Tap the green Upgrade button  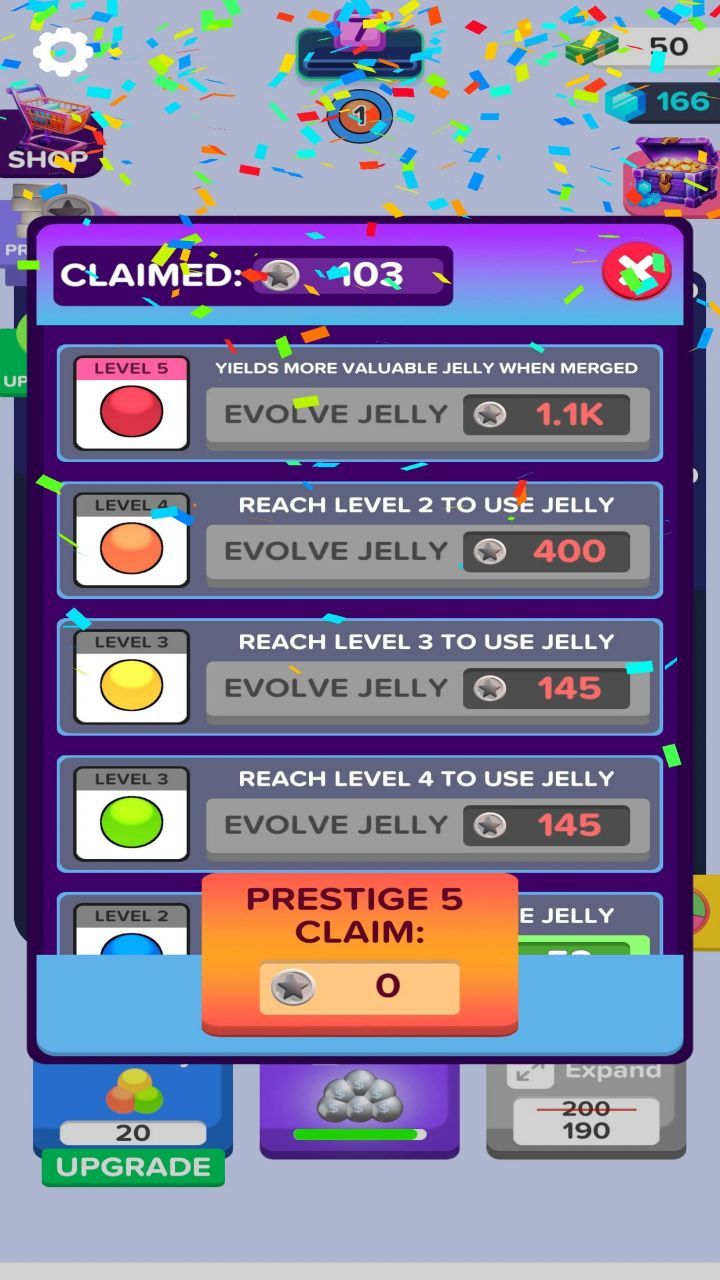(x=133, y=1167)
